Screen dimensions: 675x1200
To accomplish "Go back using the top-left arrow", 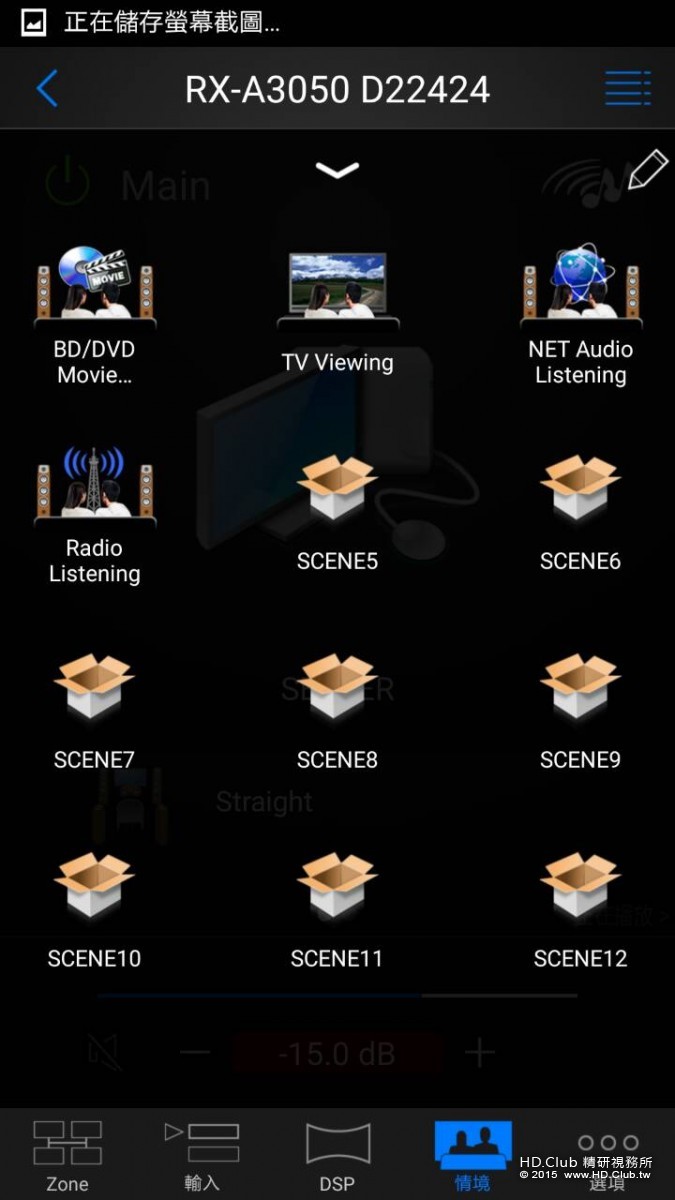I will pos(47,89).
